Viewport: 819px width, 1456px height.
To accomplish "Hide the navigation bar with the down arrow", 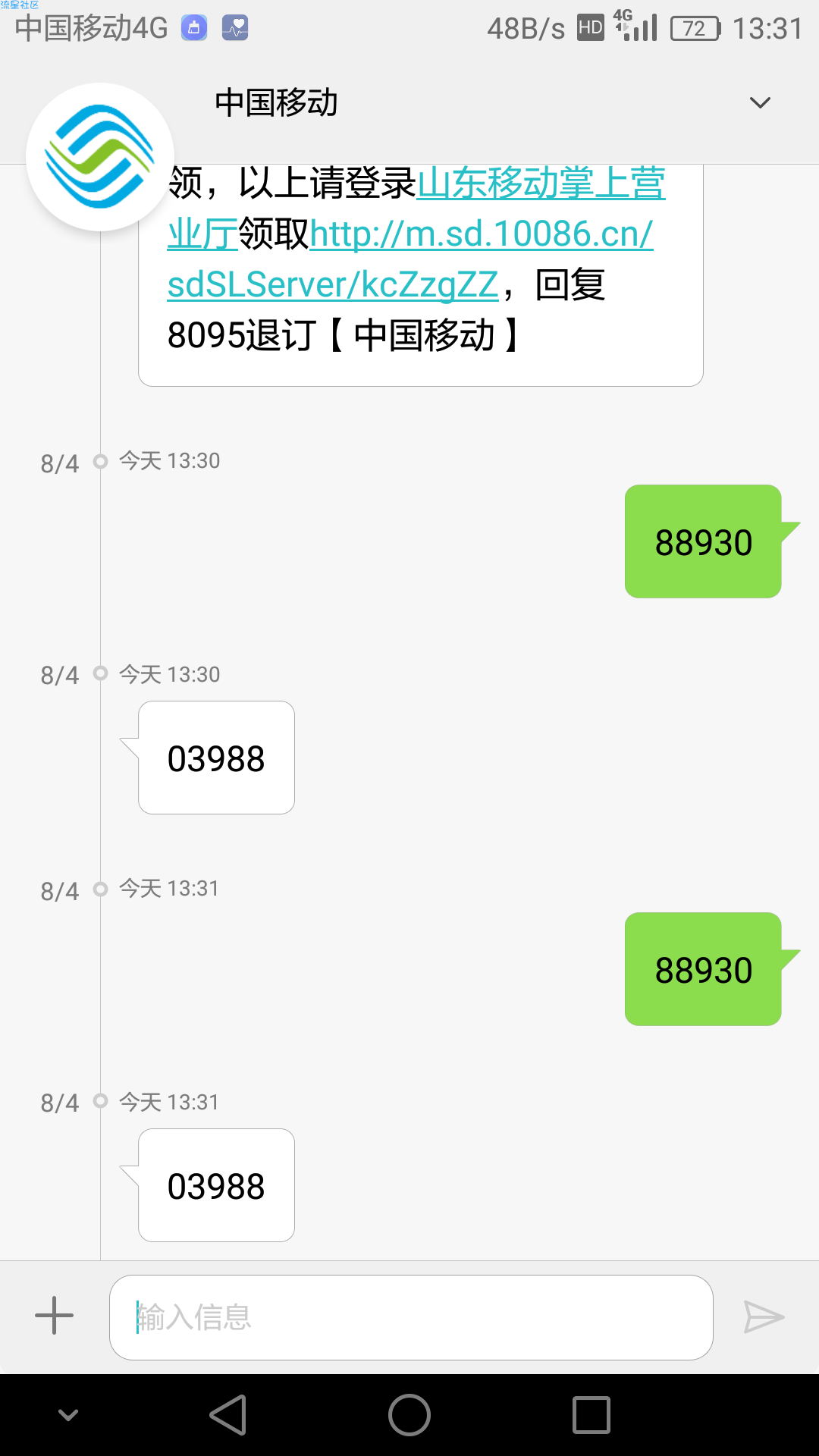I will 68,1415.
